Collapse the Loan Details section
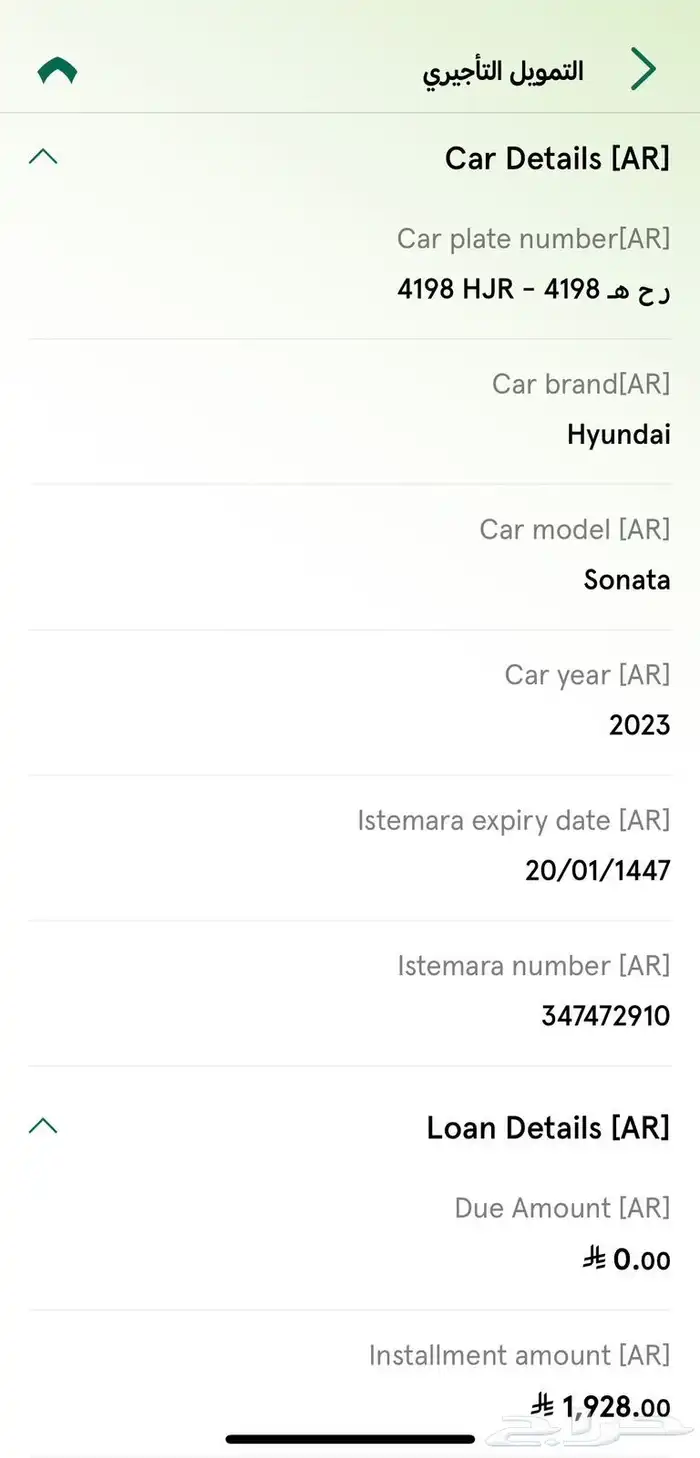The image size is (700, 1458). (x=44, y=1126)
